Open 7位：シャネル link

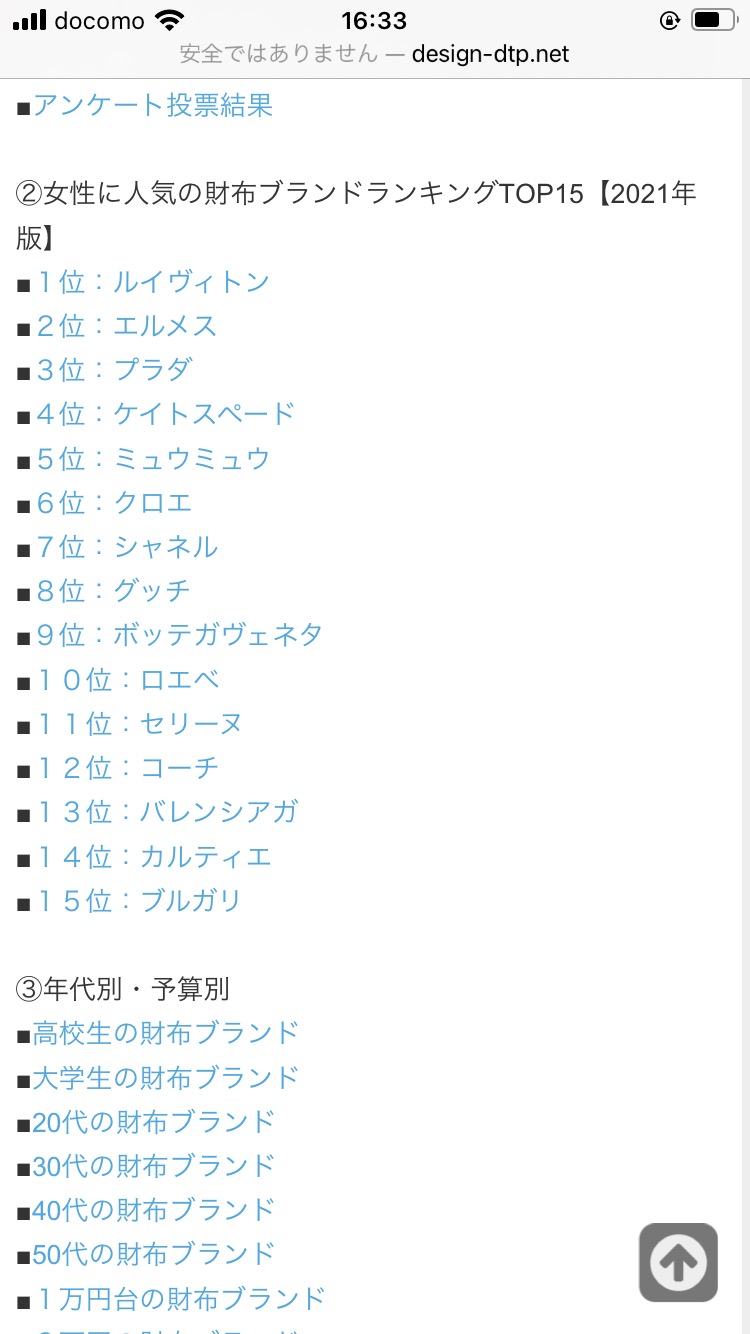[126, 546]
